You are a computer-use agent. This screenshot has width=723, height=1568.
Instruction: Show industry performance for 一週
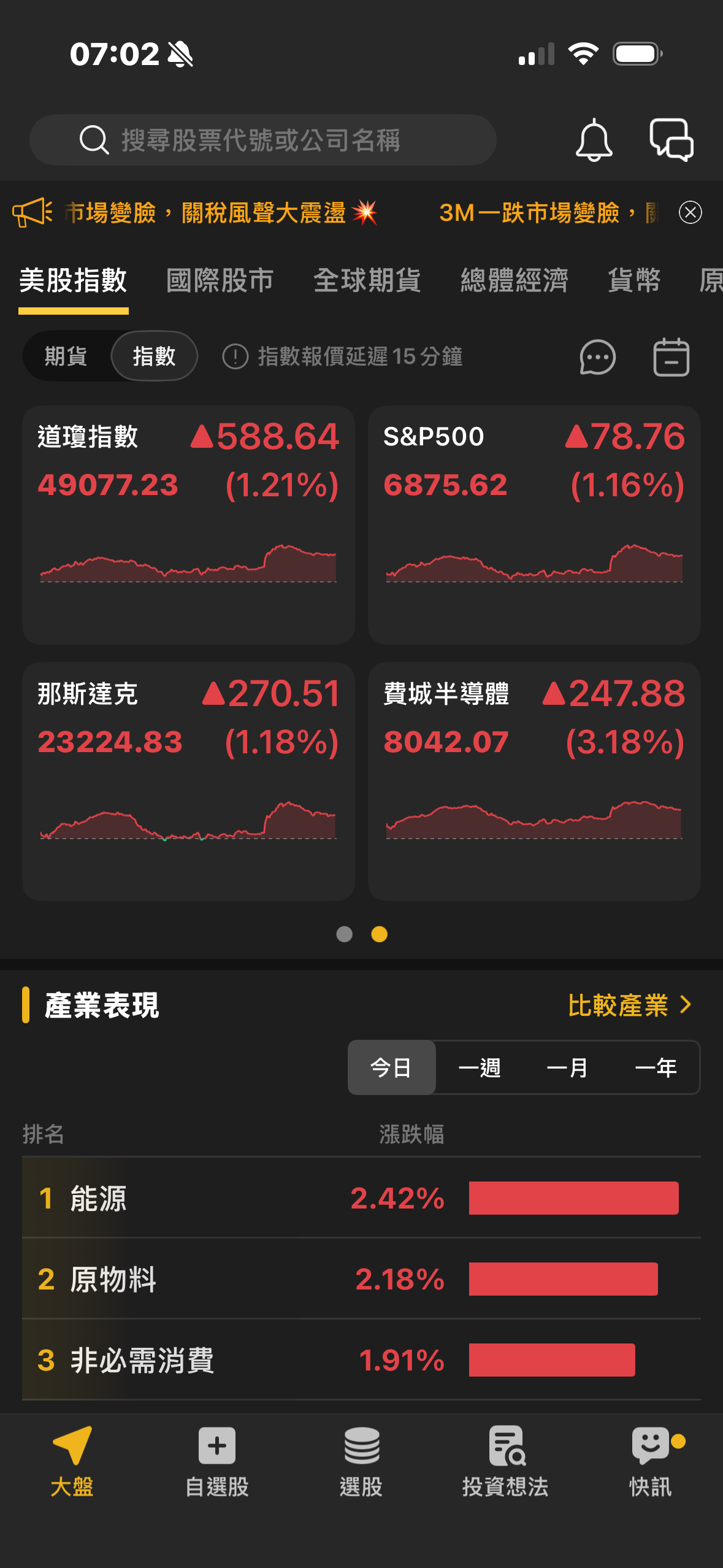click(x=480, y=1068)
